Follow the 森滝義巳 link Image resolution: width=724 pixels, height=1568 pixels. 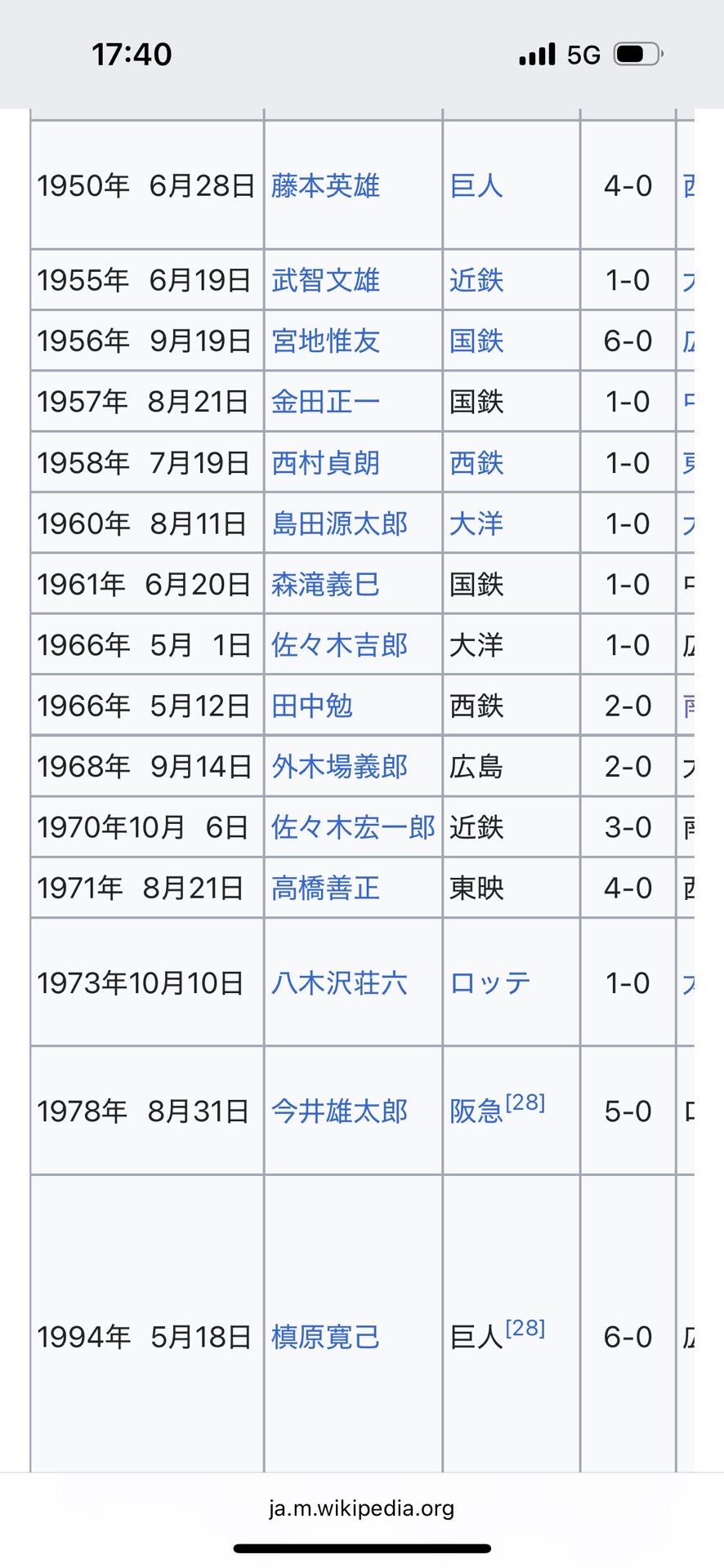pyautogui.click(x=325, y=585)
